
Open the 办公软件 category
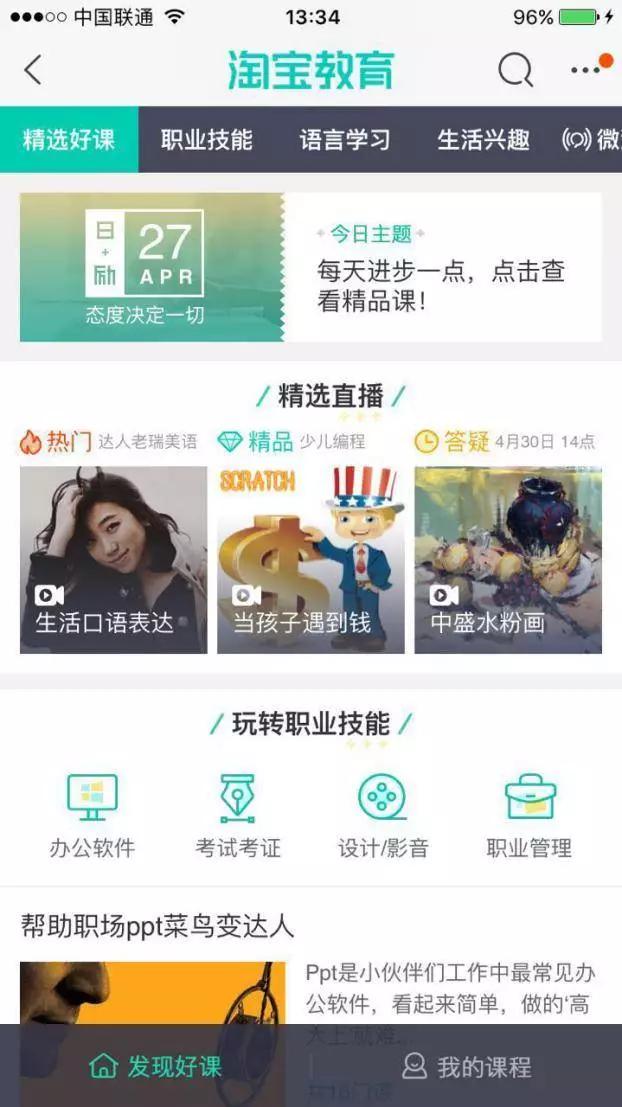click(x=92, y=816)
